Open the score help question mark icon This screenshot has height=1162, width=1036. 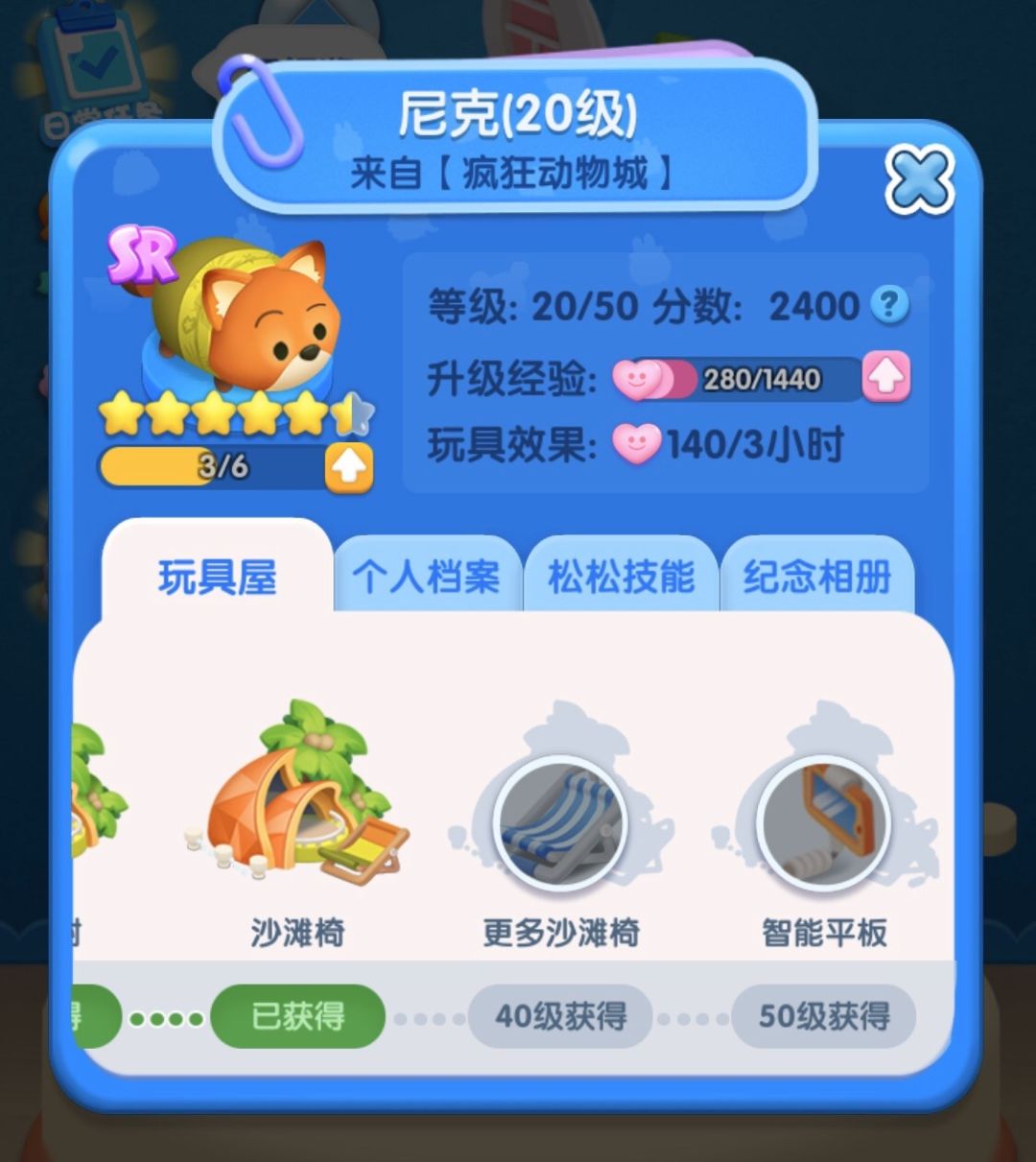[x=890, y=306]
